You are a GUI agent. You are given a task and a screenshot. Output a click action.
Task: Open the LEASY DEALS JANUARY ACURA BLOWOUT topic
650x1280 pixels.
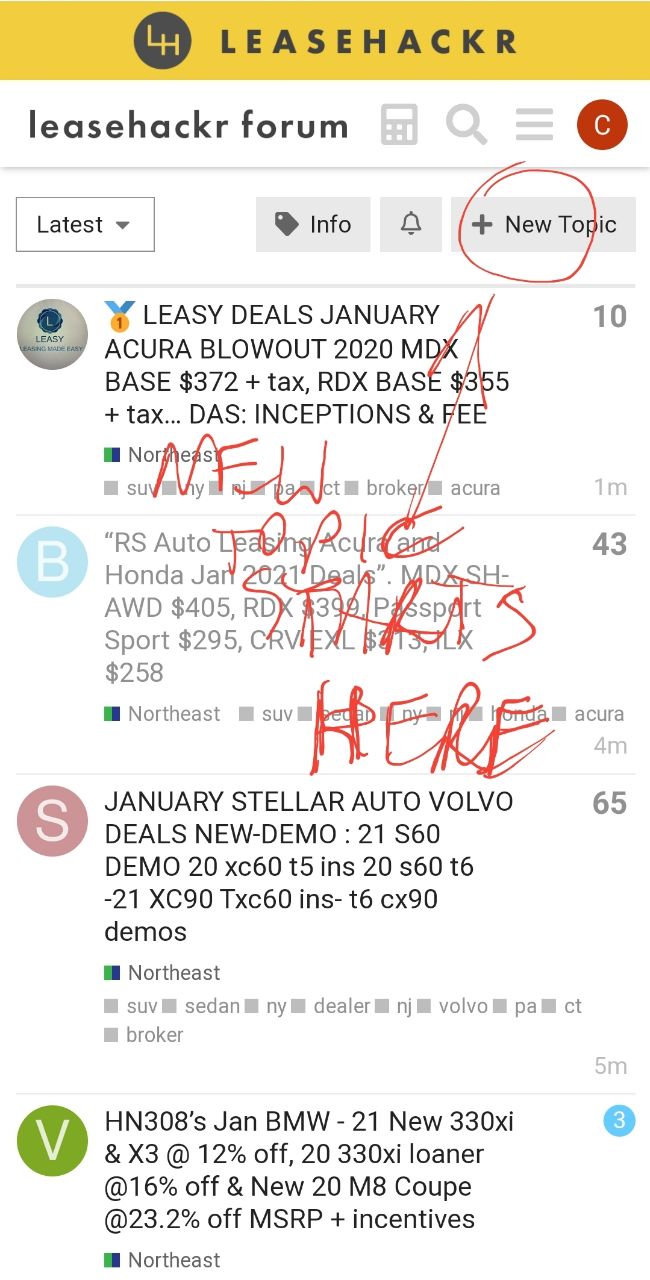pyautogui.click(x=307, y=364)
